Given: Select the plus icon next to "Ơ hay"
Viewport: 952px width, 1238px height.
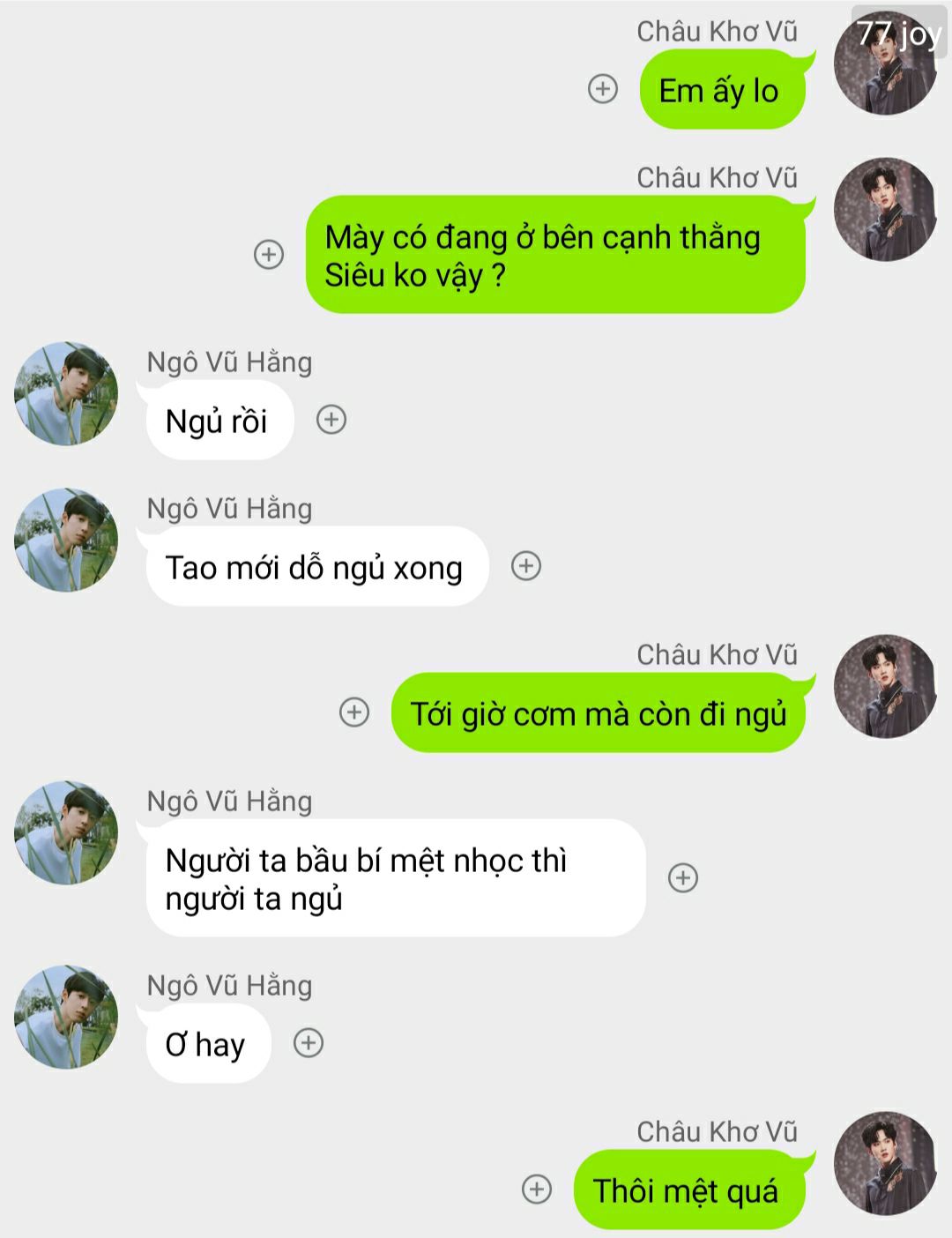Looking at the screenshot, I should point(309,1043).
